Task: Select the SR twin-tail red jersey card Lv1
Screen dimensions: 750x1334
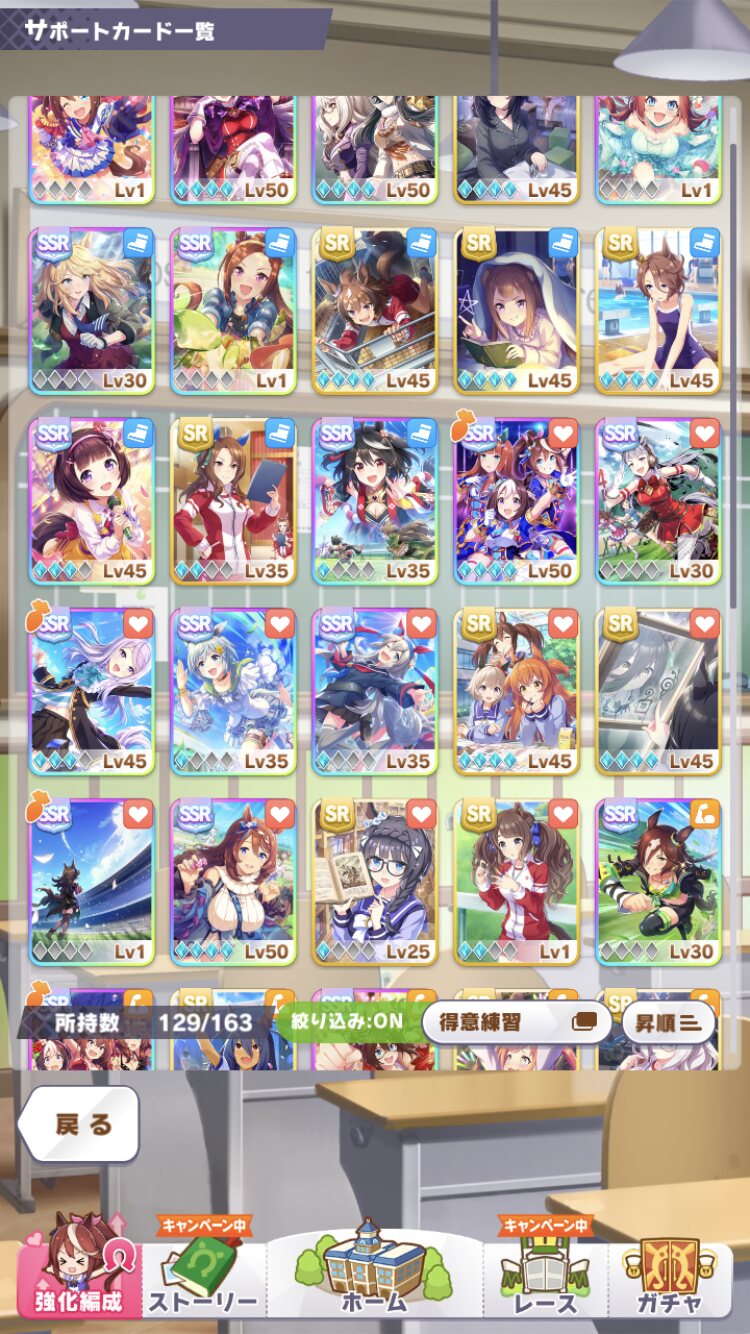Action: pyautogui.click(x=517, y=882)
